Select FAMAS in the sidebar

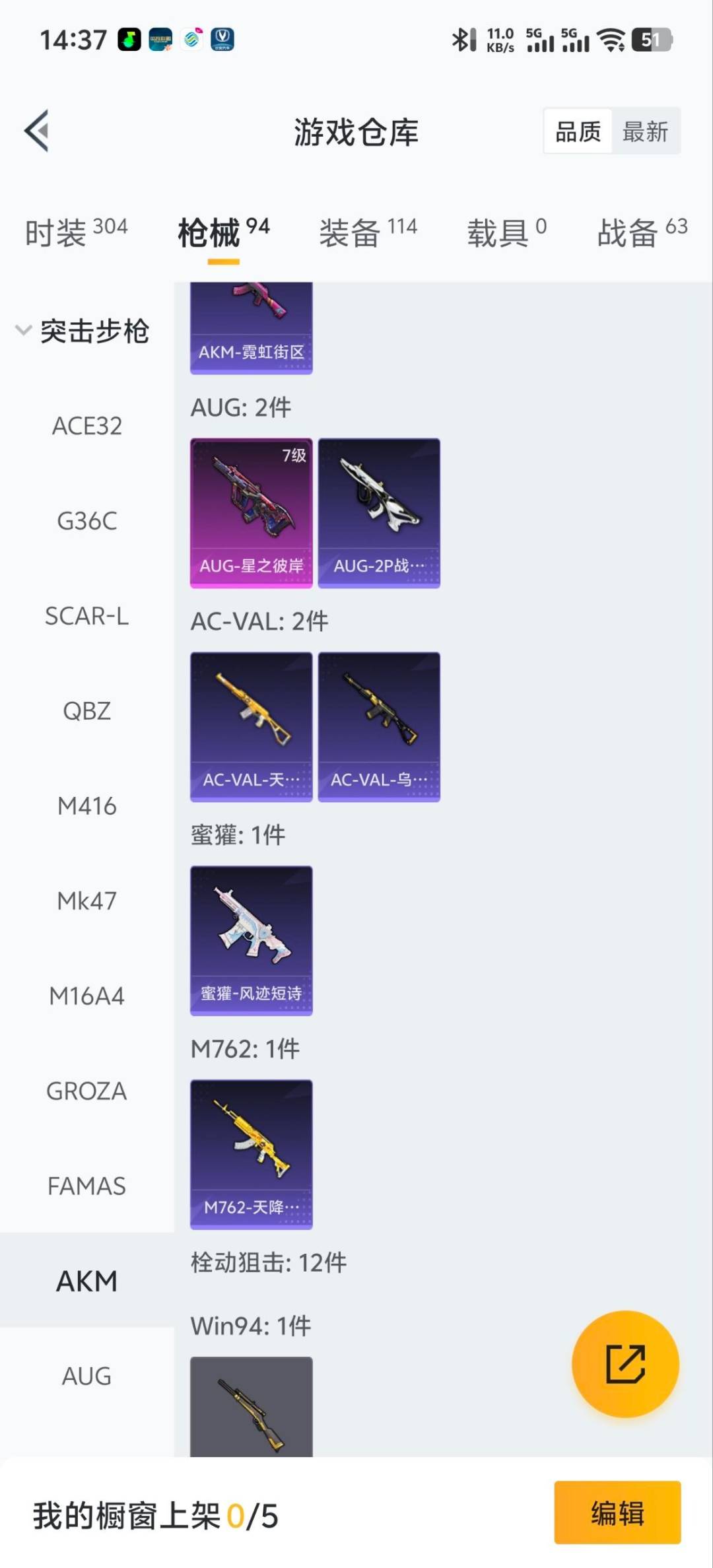[x=87, y=1186]
